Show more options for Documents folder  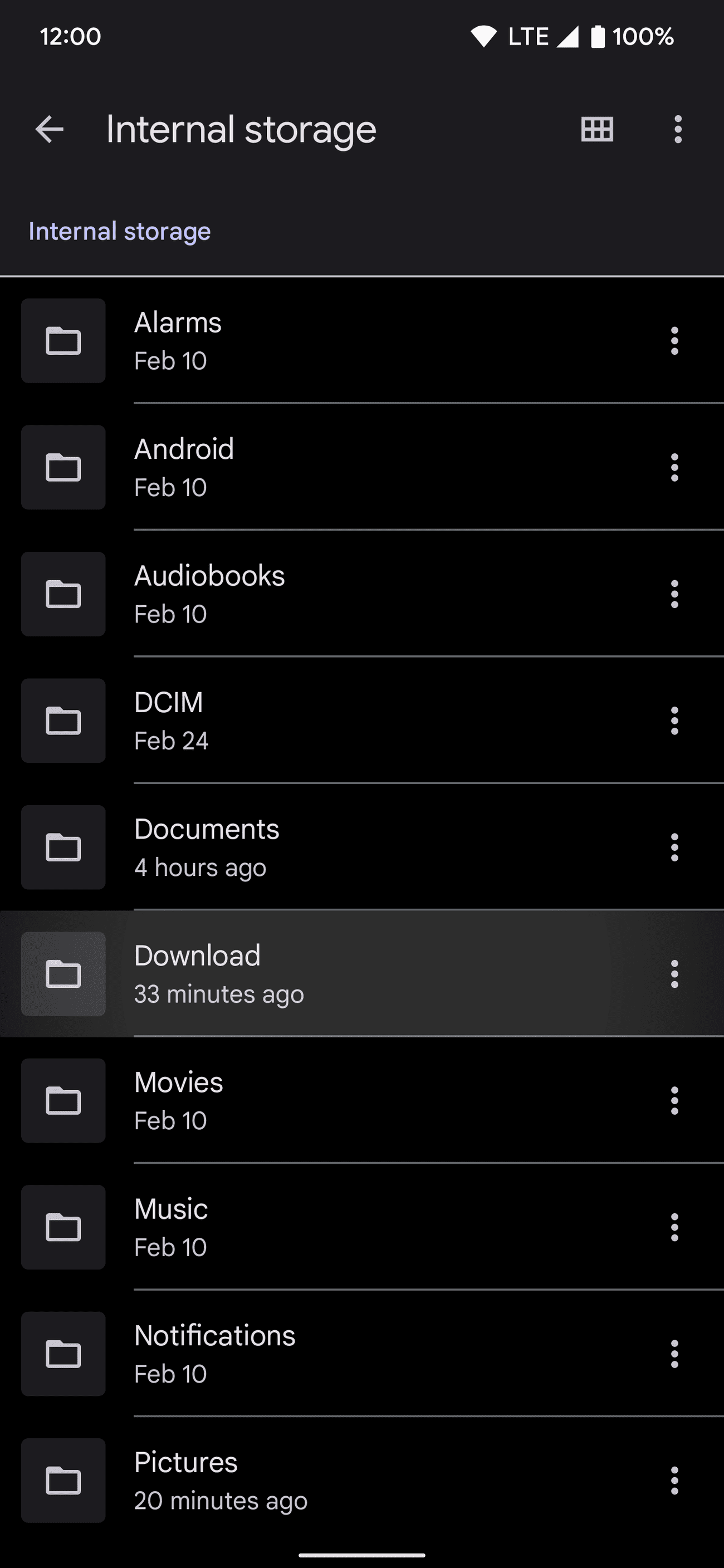pyautogui.click(x=674, y=847)
